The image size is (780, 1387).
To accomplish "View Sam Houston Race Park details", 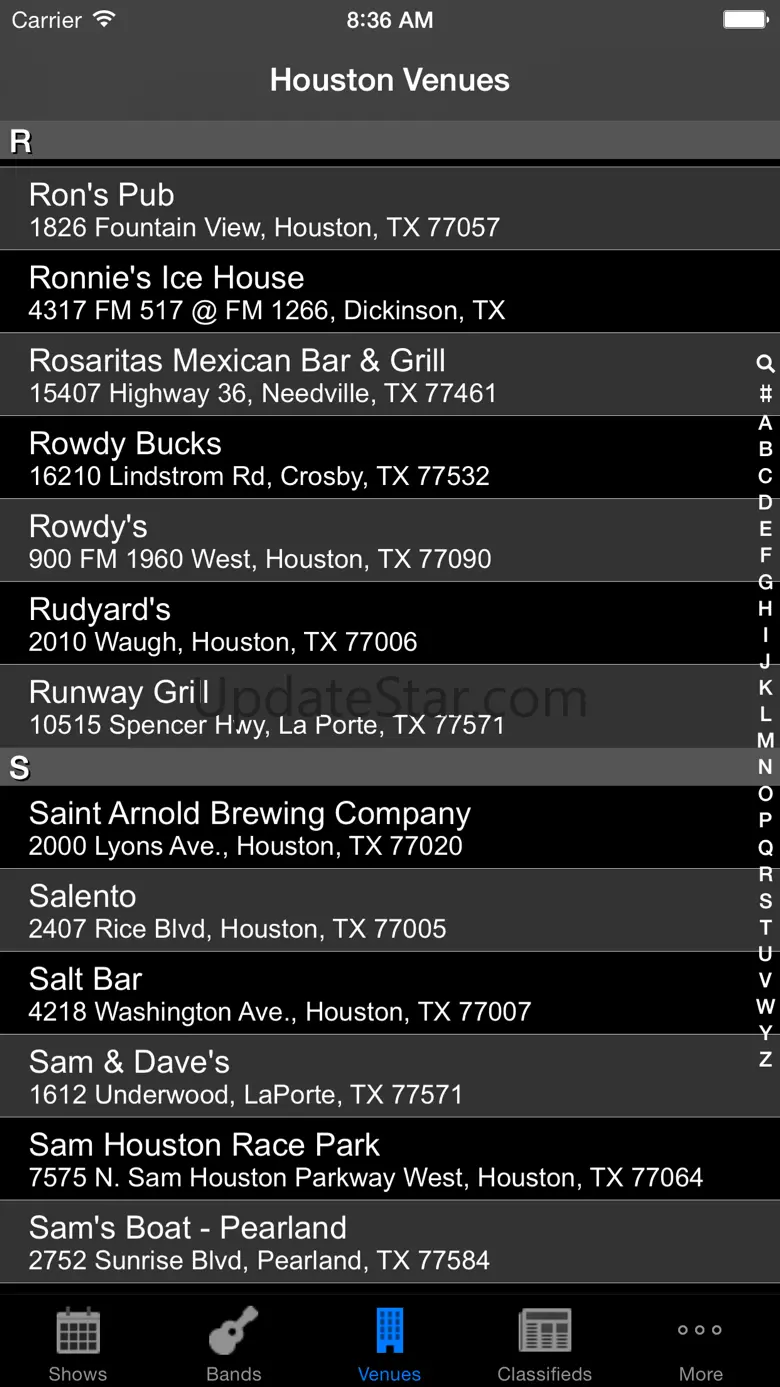I will coord(370,1160).
